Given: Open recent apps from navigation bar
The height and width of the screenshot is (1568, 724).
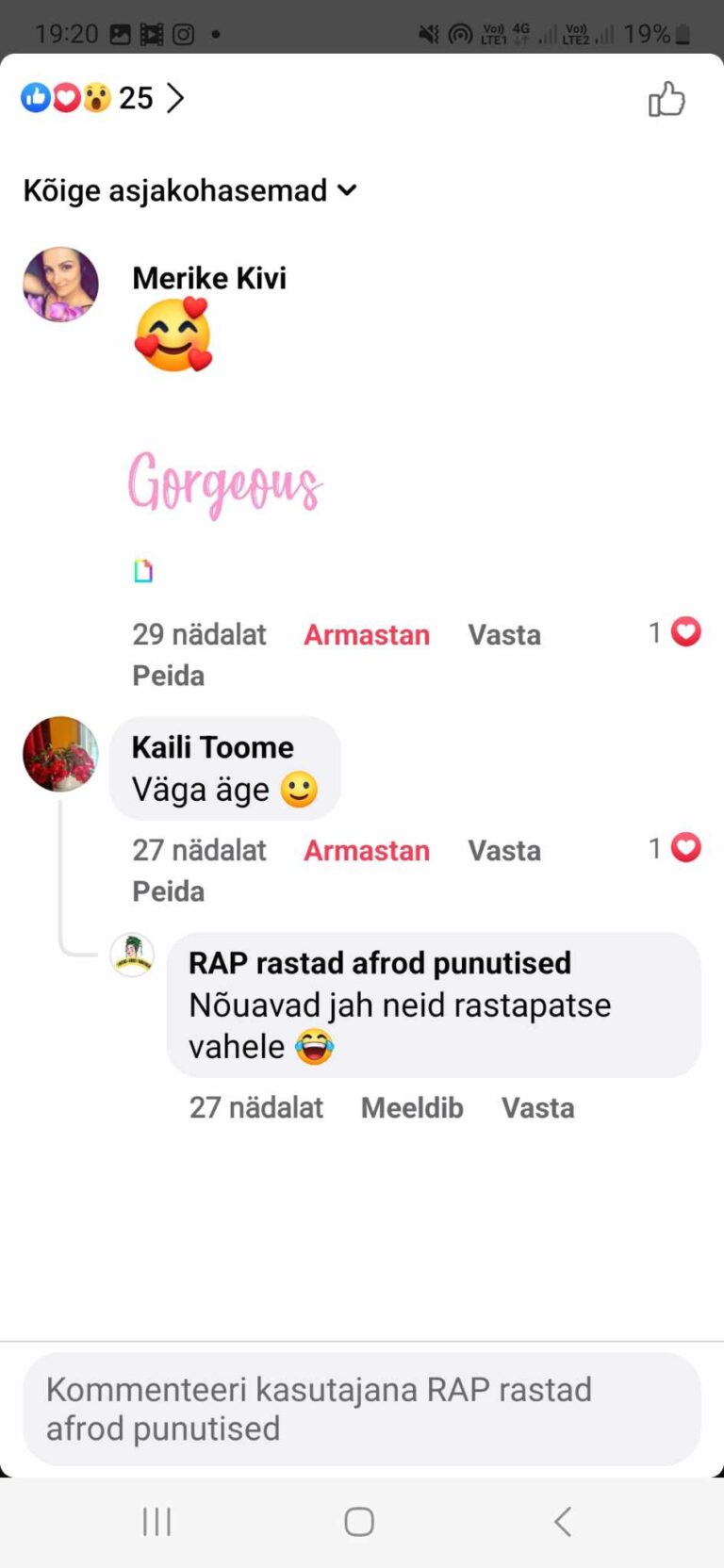Looking at the screenshot, I should click(156, 1522).
